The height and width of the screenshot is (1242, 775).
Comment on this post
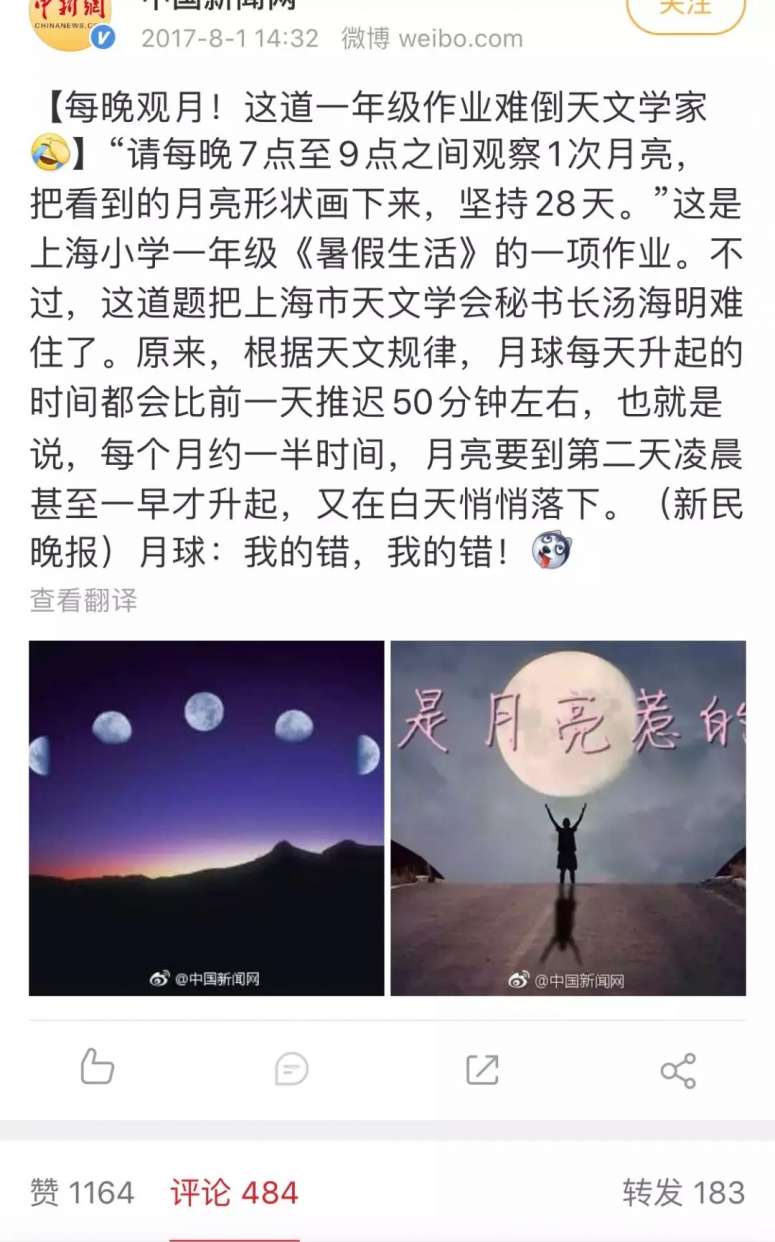(x=291, y=1070)
